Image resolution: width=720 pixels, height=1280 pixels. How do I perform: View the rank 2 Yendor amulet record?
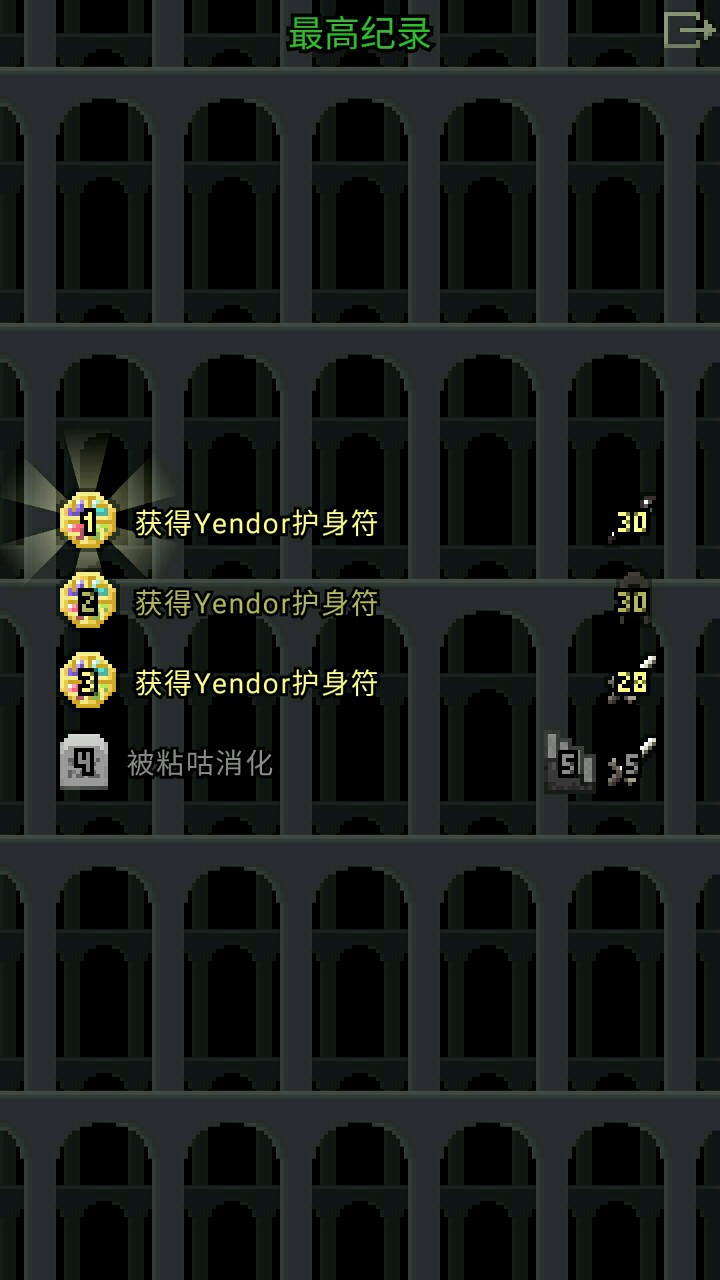click(x=256, y=603)
